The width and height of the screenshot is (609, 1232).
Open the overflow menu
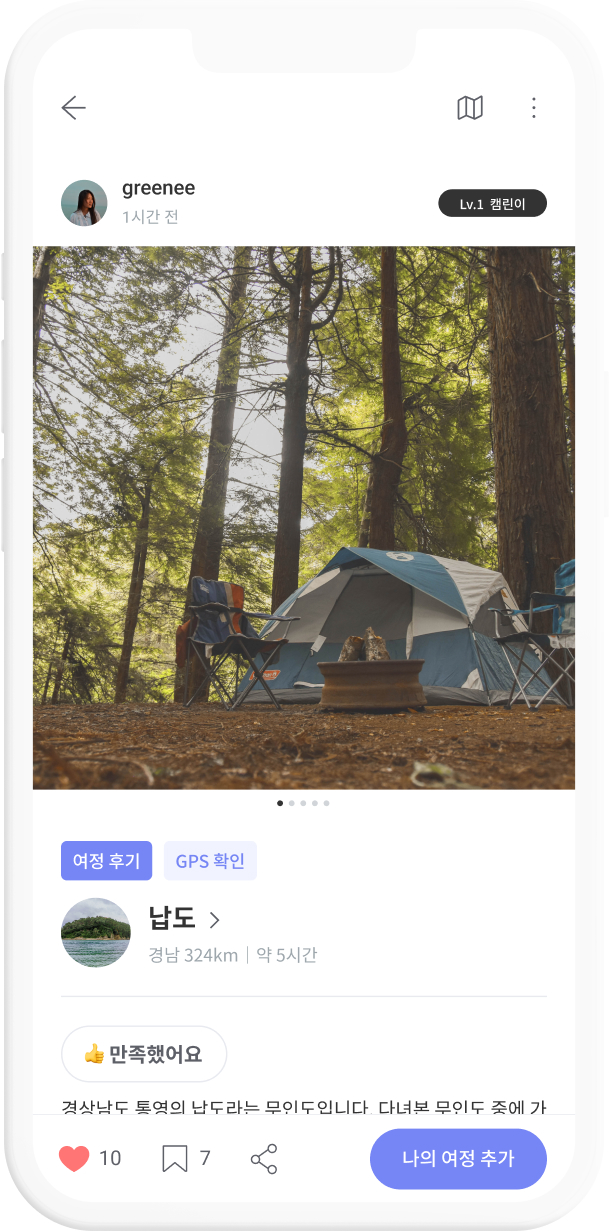click(x=534, y=108)
